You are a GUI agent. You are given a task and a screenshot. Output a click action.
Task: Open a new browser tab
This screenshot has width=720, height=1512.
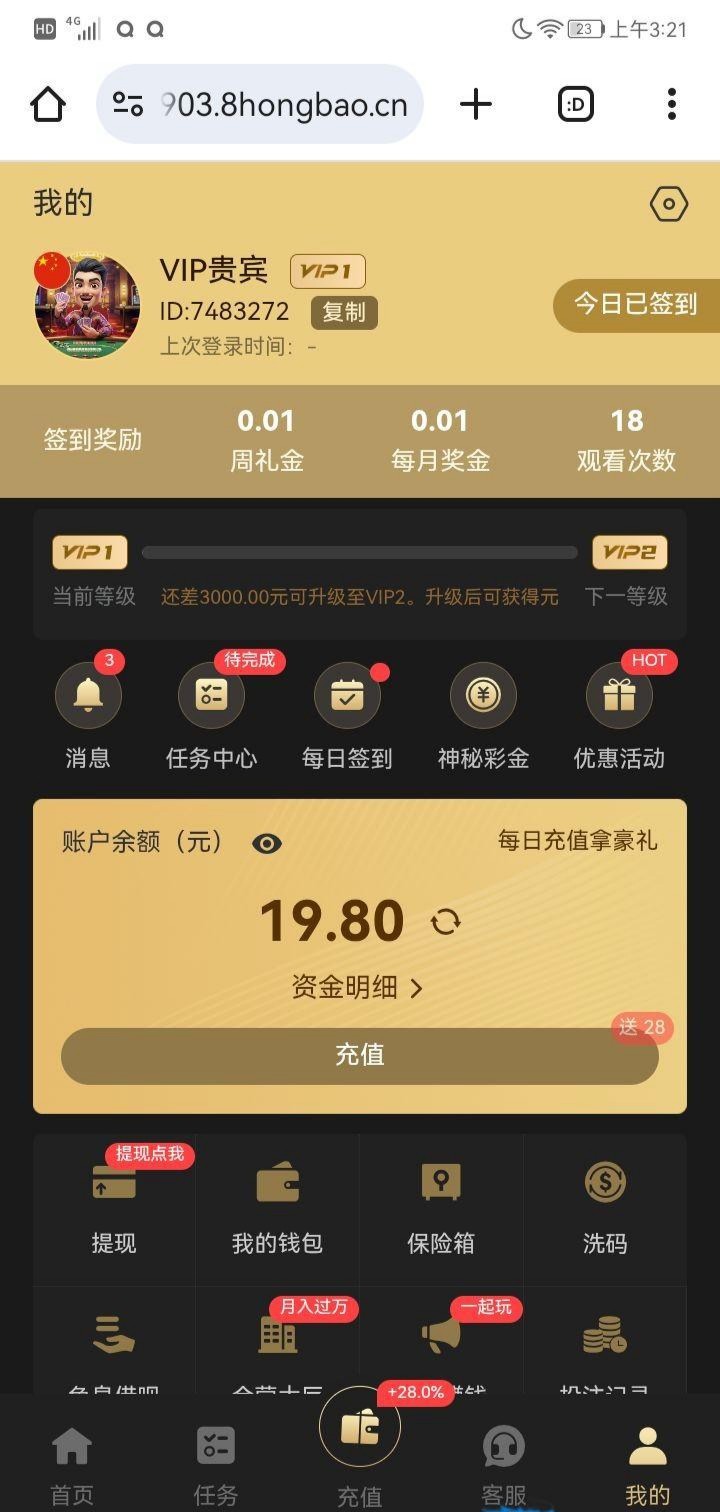(x=476, y=104)
